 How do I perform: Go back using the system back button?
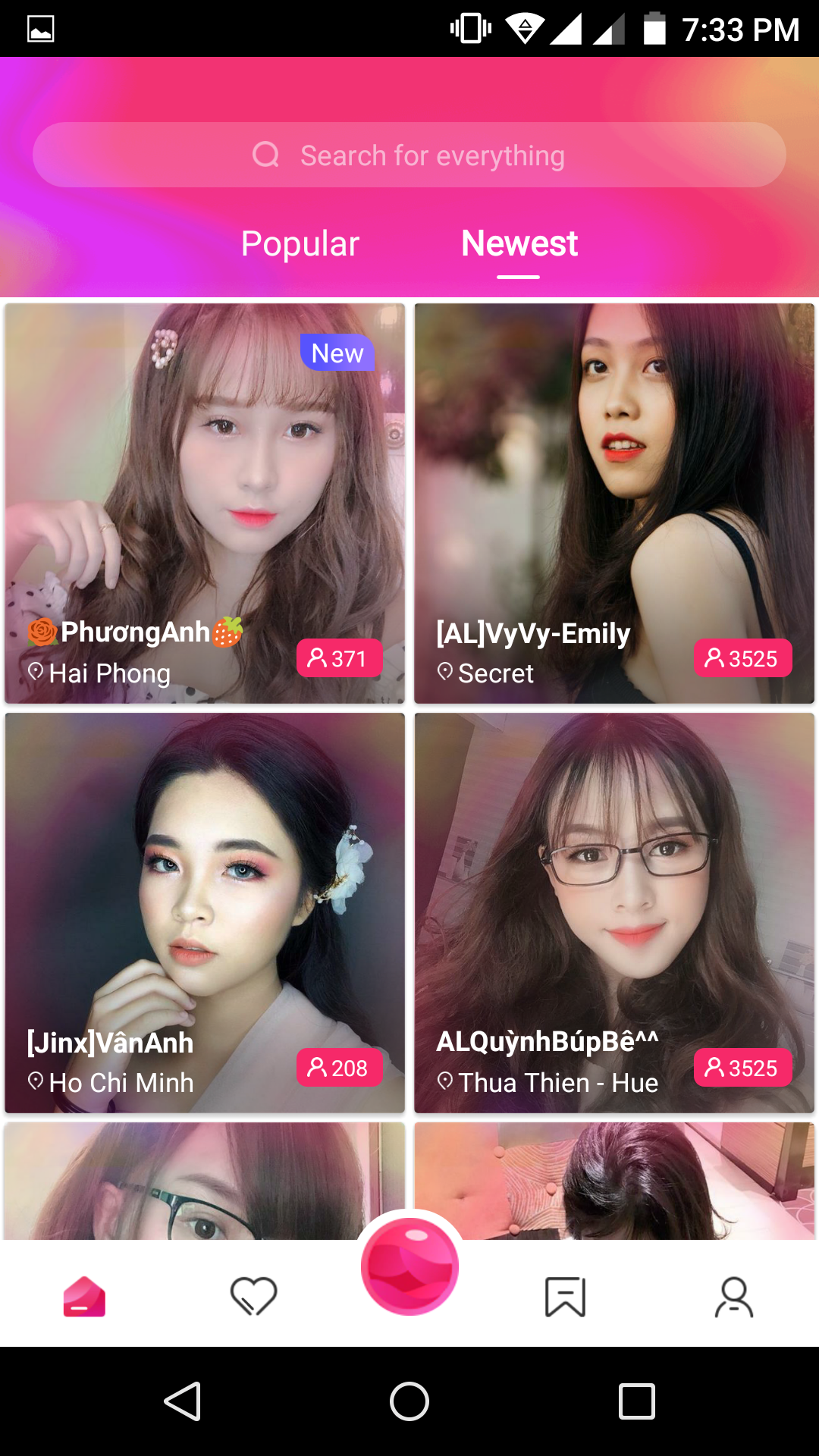pyautogui.click(x=183, y=1401)
